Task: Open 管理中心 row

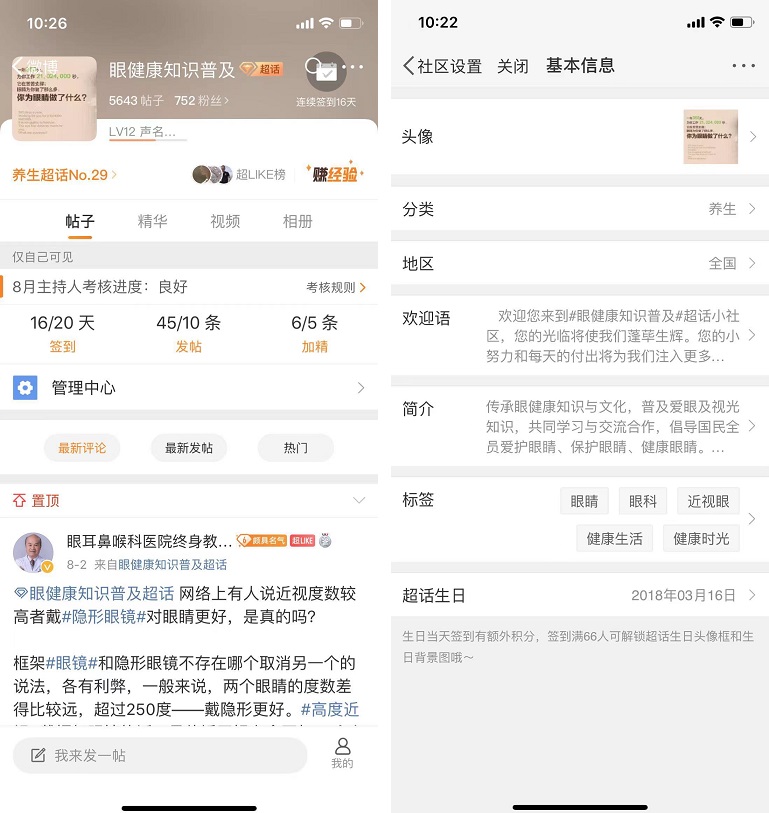Action: pos(189,388)
